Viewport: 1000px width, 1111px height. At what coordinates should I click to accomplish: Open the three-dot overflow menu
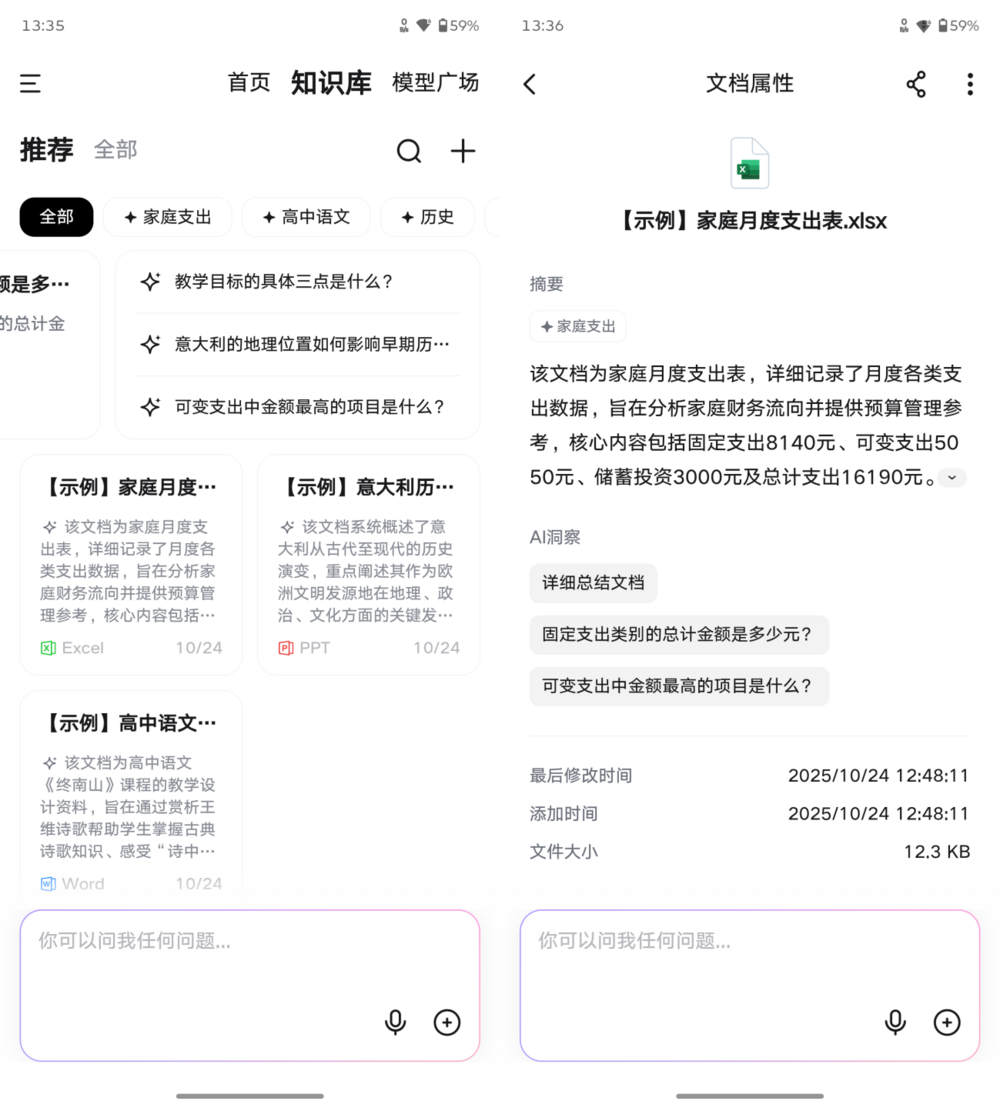coord(969,84)
